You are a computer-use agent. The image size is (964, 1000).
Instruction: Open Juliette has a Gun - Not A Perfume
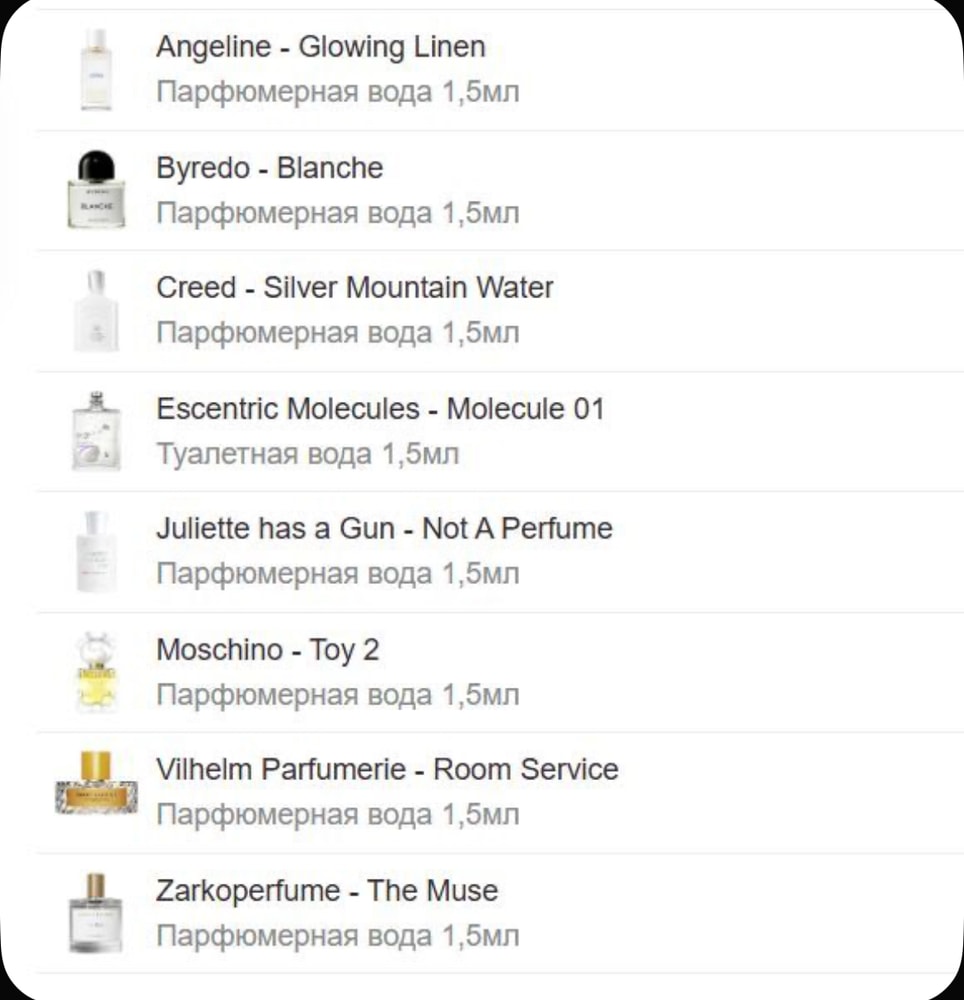[384, 529]
